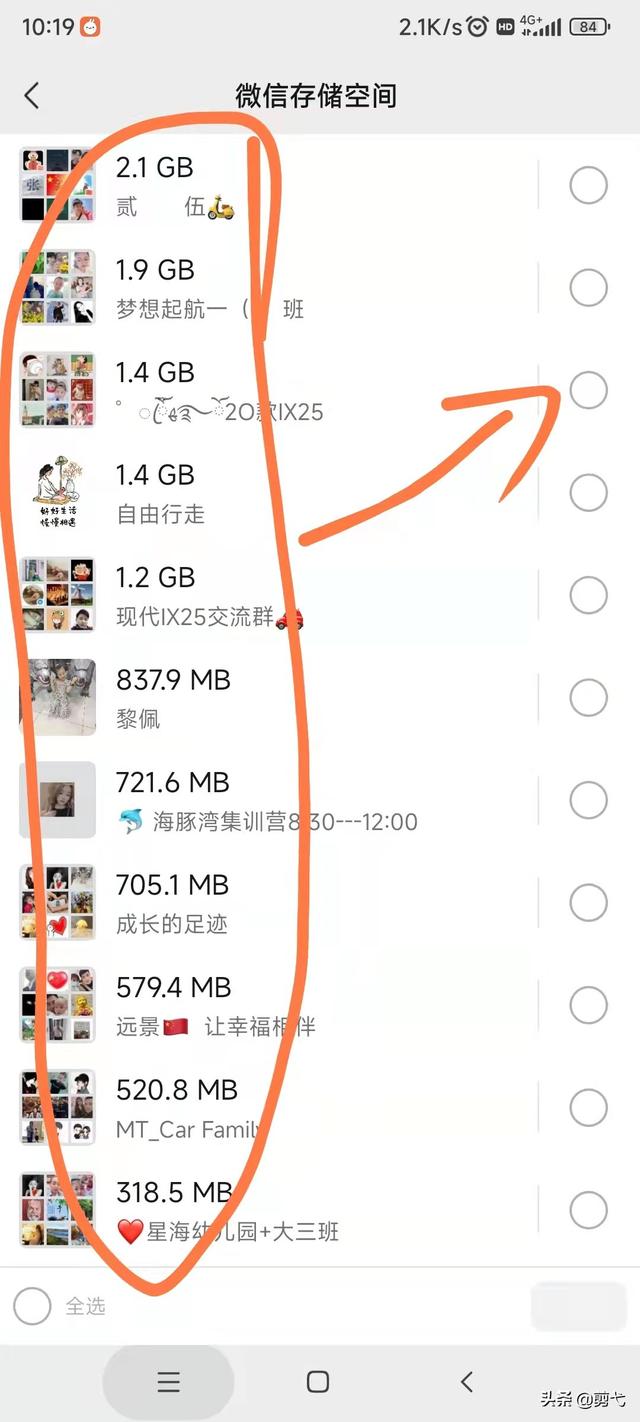Open recent apps from navigation bar

point(169,1382)
